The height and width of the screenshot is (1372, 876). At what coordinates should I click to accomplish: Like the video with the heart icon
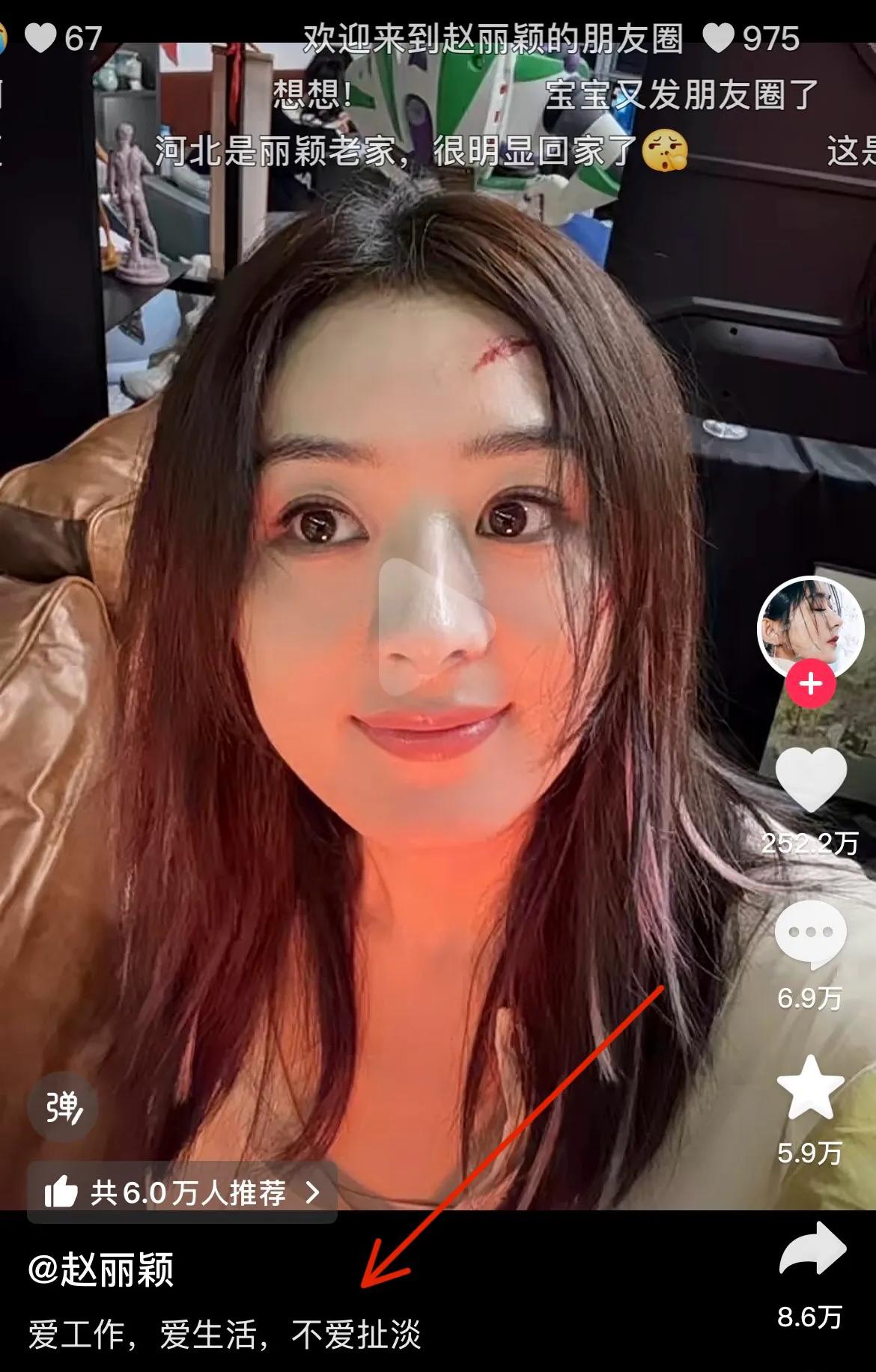[810, 781]
